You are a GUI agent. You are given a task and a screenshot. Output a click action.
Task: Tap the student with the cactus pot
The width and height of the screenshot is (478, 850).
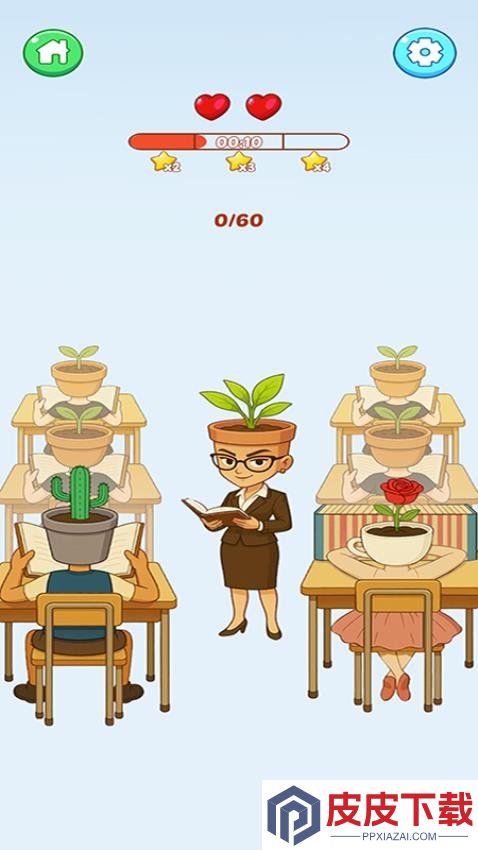pos(79,585)
